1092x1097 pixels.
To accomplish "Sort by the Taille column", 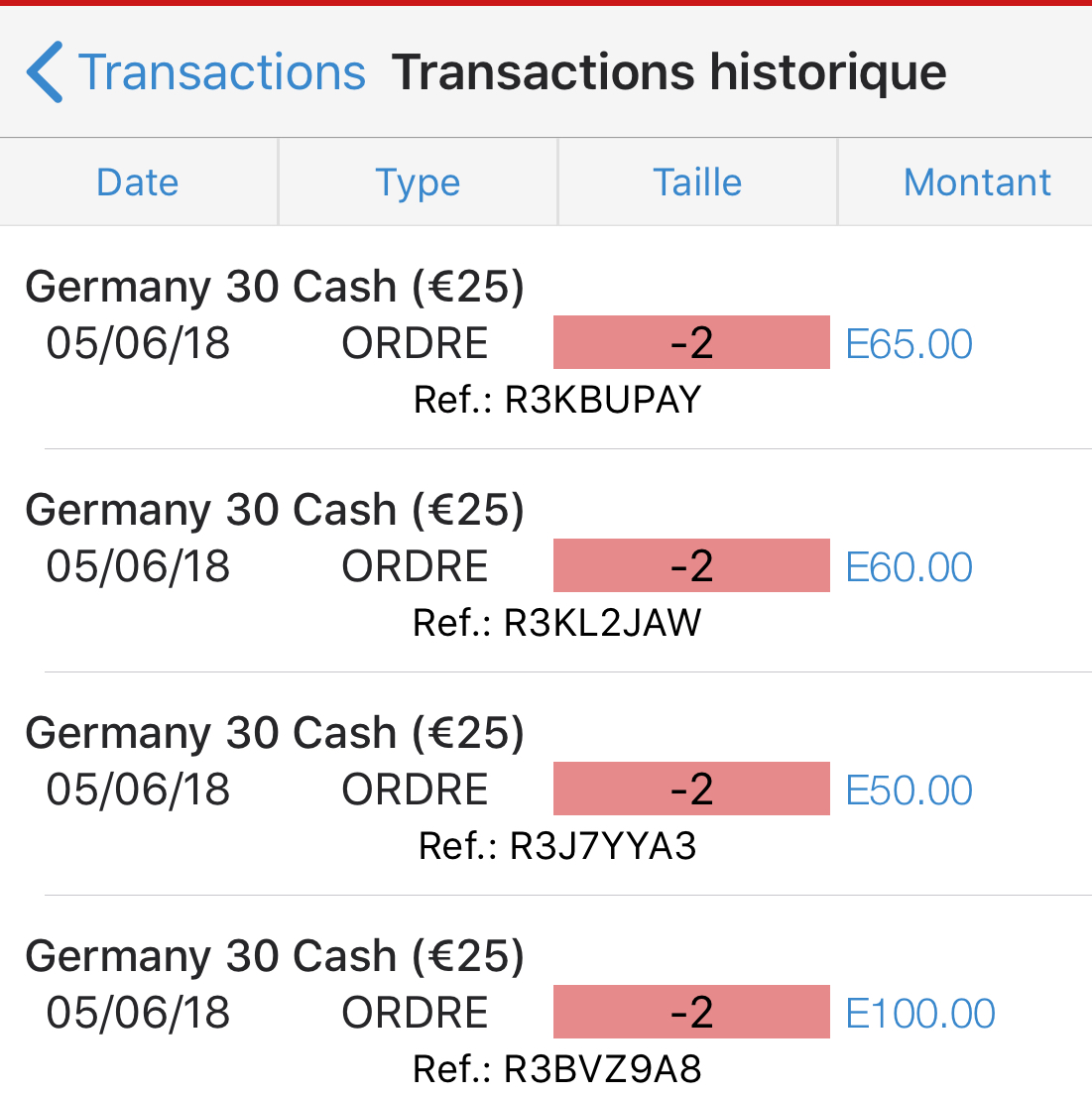I will click(697, 183).
